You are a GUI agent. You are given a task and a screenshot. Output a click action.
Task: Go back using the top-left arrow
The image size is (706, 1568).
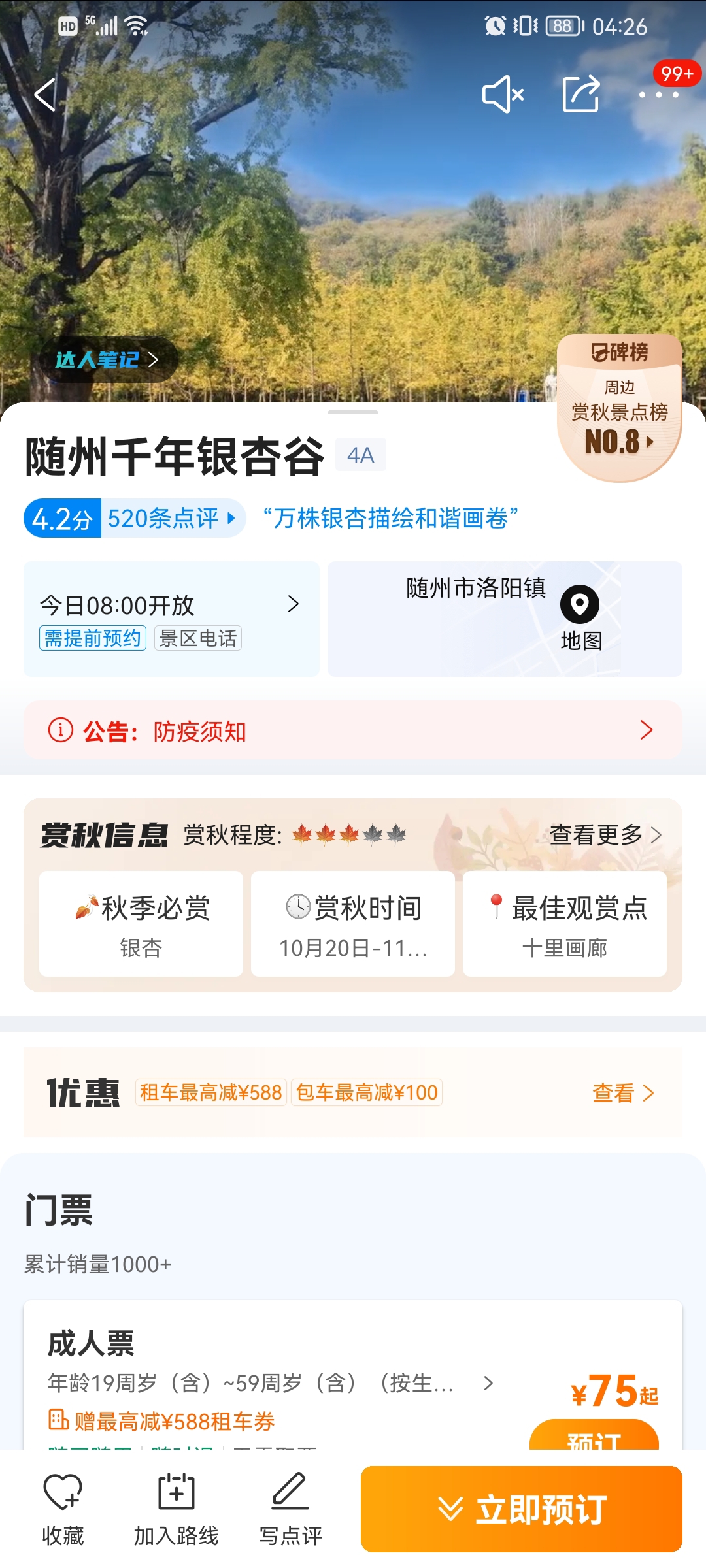46,95
